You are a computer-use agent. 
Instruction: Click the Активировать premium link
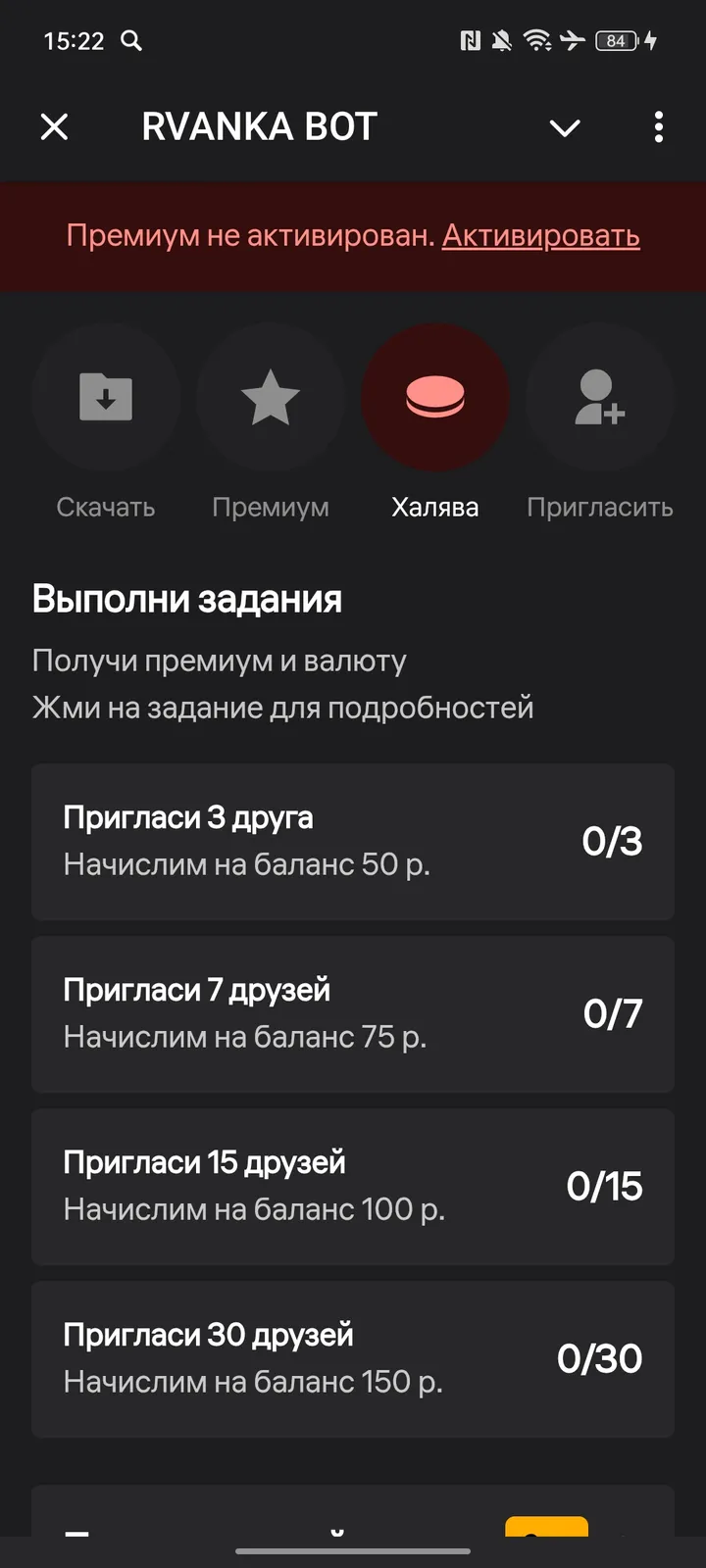tap(542, 235)
